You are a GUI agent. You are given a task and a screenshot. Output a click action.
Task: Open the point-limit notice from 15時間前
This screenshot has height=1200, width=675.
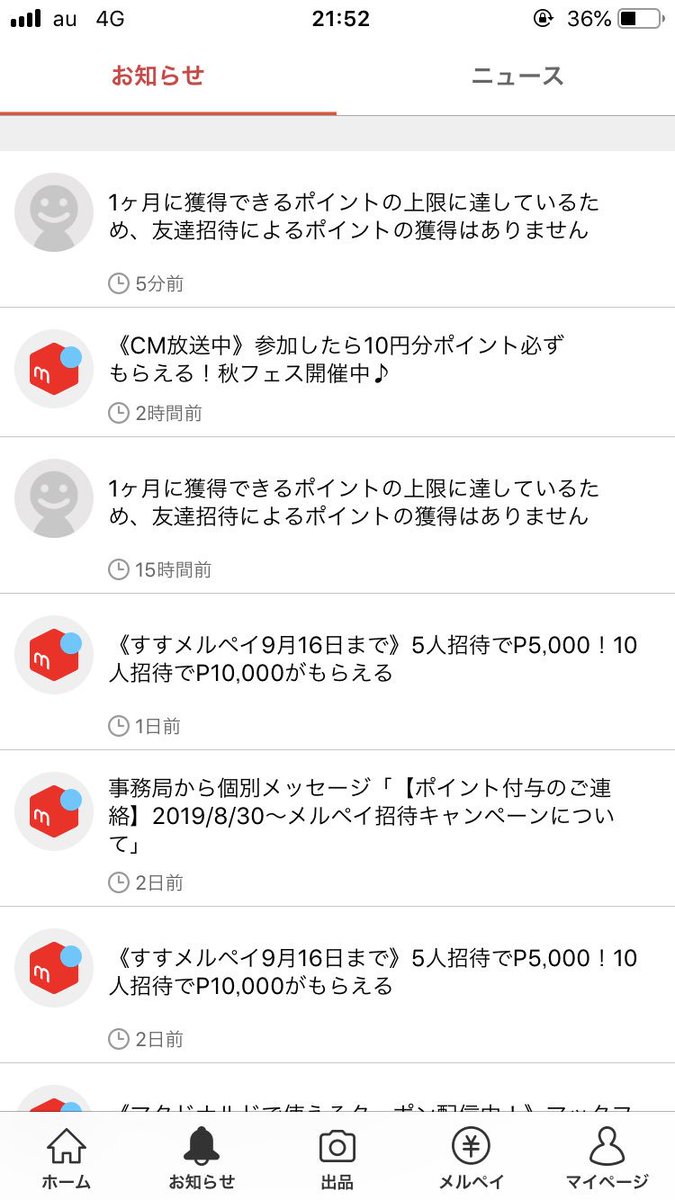(x=337, y=515)
